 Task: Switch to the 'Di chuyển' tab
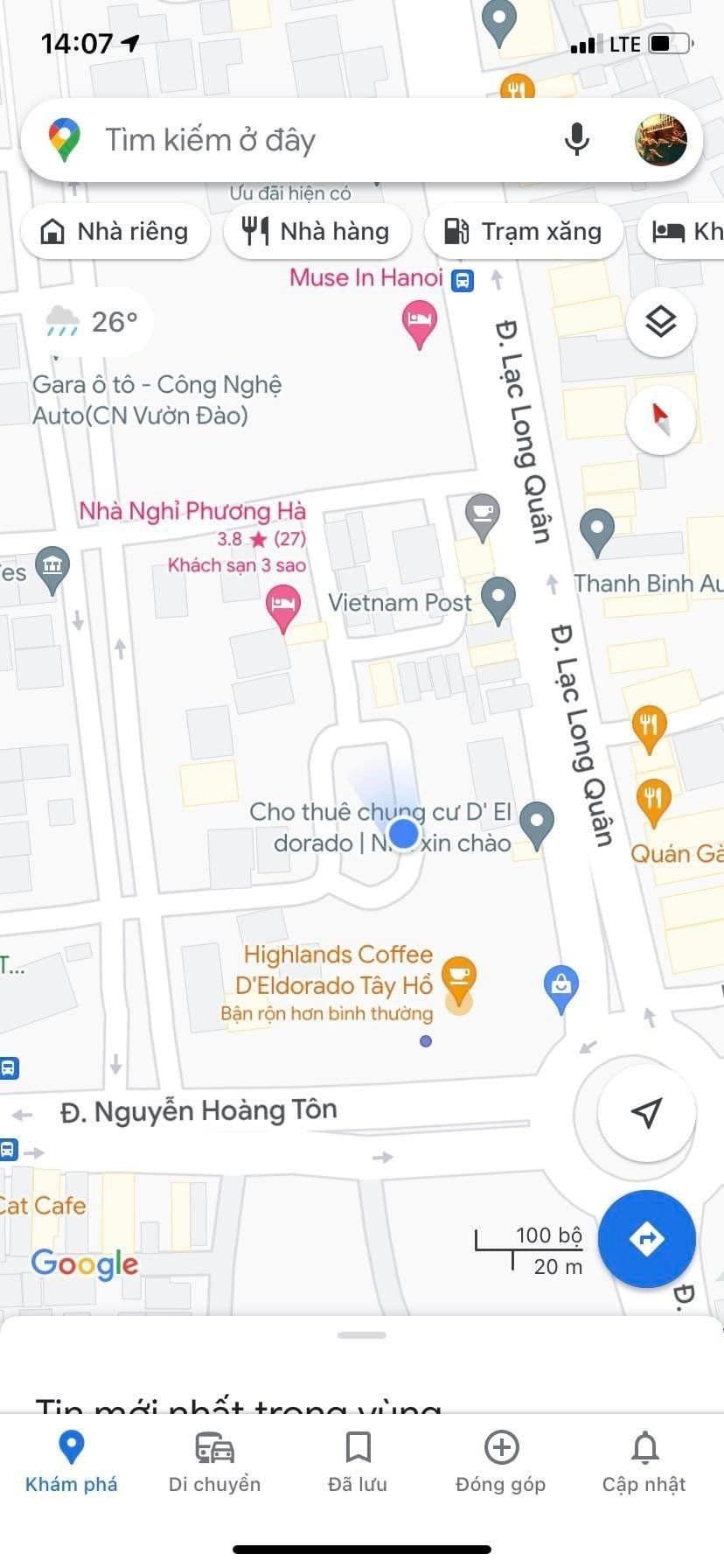pyautogui.click(x=214, y=1463)
